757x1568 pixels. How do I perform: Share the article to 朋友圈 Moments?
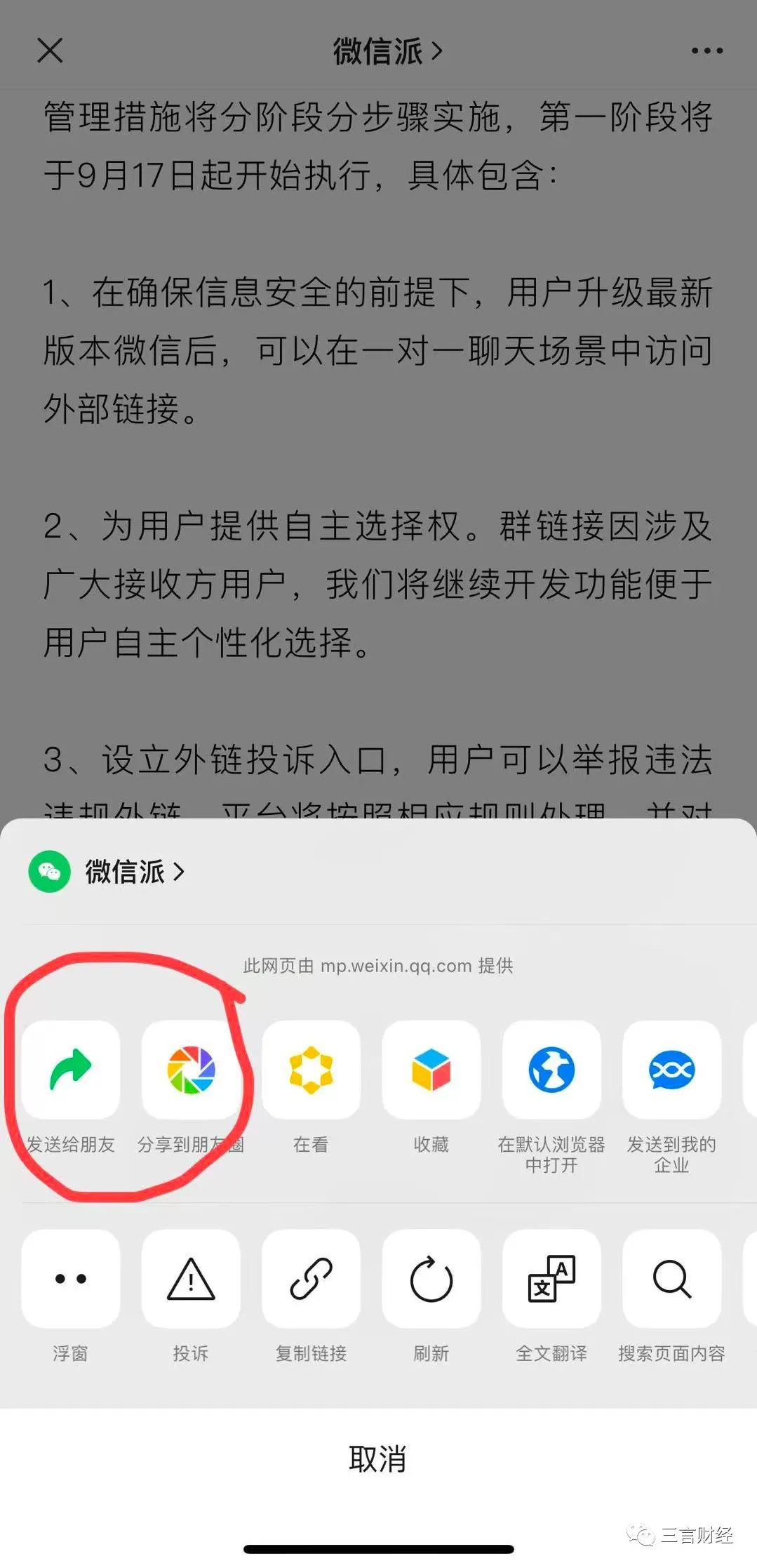(x=191, y=1070)
